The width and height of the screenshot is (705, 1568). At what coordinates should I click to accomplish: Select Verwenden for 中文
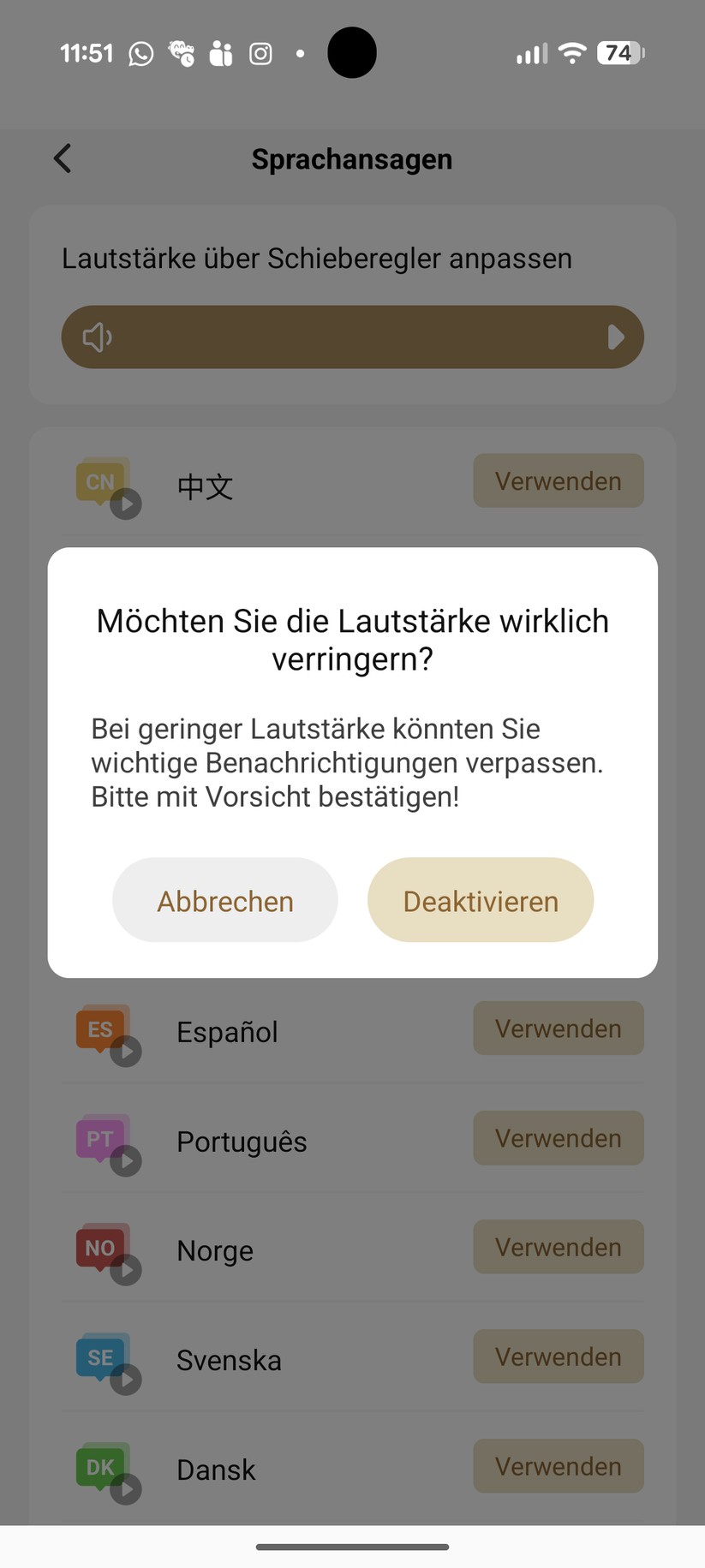pyautogui.click(x=558, y=481)
